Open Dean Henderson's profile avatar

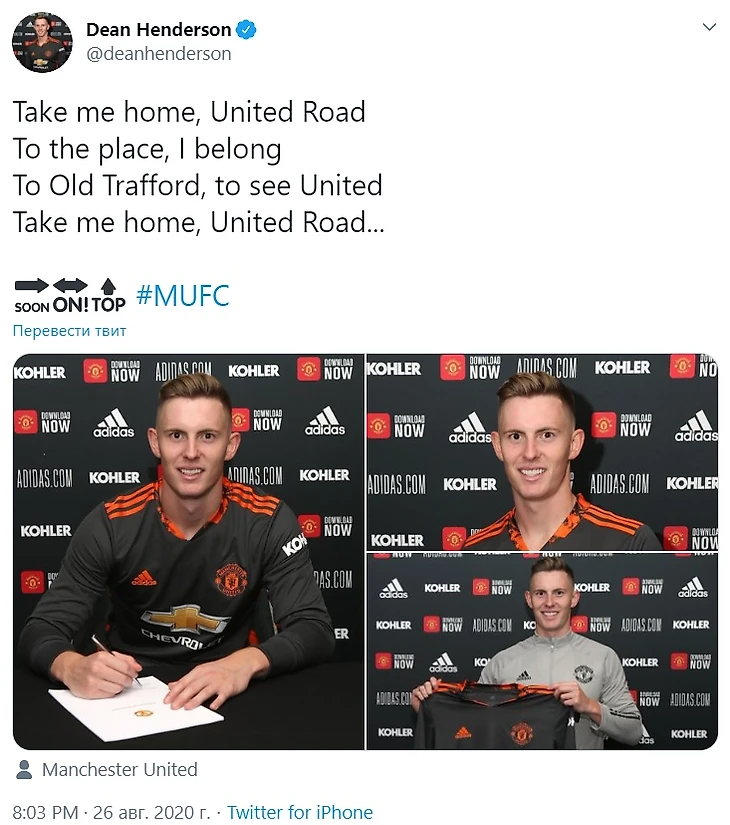(42, 42)
